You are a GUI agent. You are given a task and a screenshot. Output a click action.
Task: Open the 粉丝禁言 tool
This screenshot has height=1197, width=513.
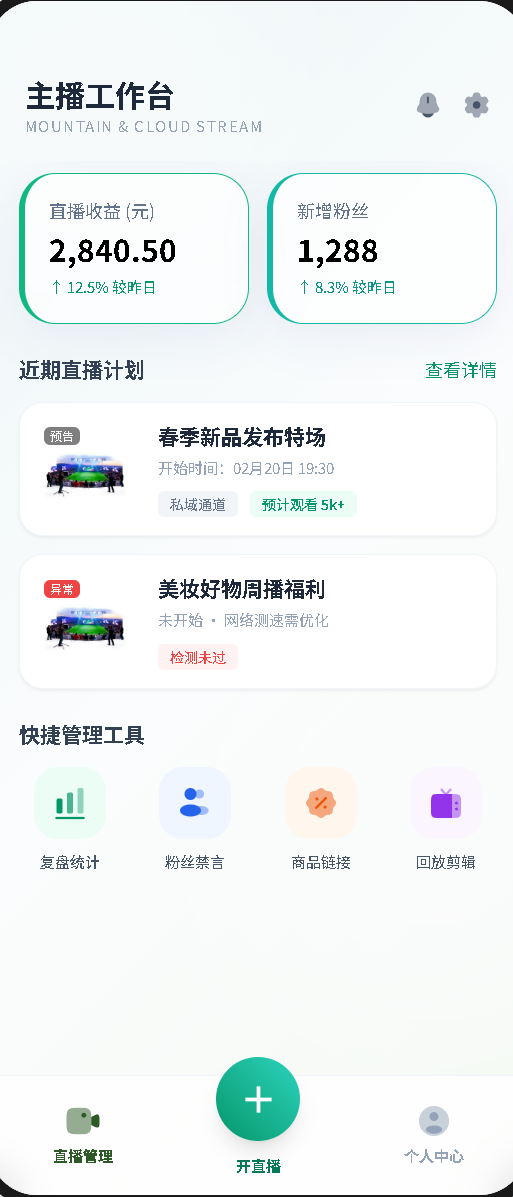click(x=195, y=820)
